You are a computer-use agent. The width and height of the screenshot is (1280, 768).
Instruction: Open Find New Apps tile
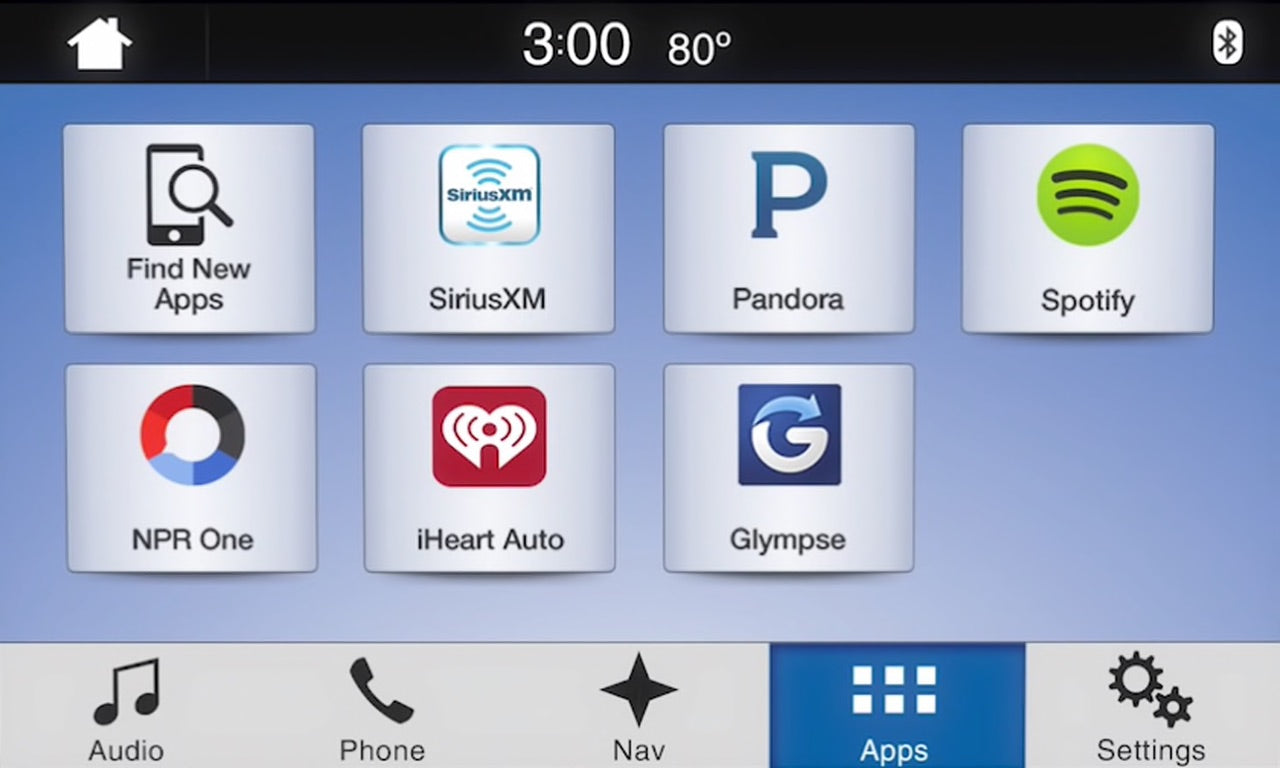coord(189,228)
